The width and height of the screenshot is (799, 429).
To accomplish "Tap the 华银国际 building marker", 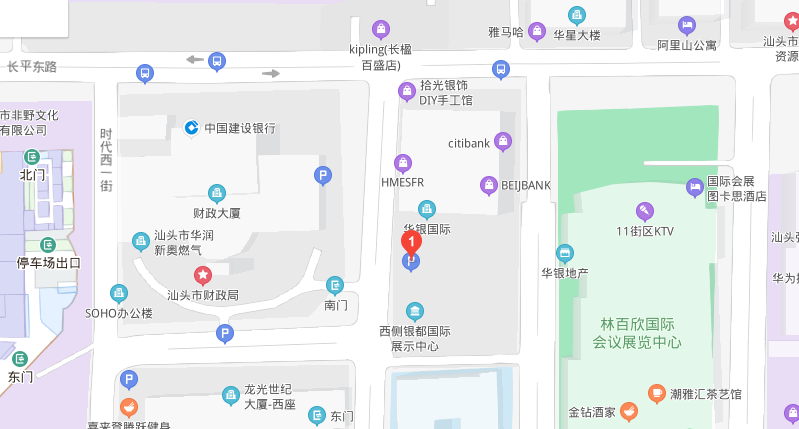I will tap(427, 209).
